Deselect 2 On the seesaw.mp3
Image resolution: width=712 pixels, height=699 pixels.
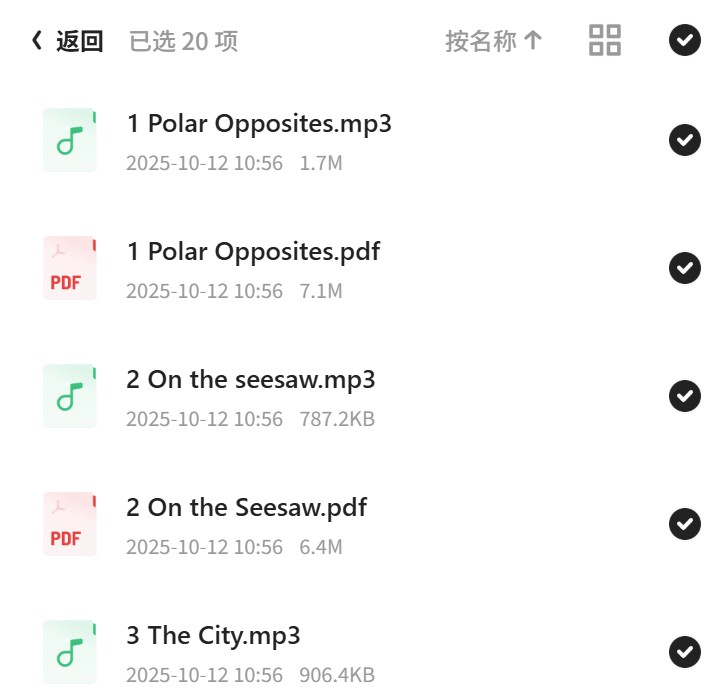point(684,396)
